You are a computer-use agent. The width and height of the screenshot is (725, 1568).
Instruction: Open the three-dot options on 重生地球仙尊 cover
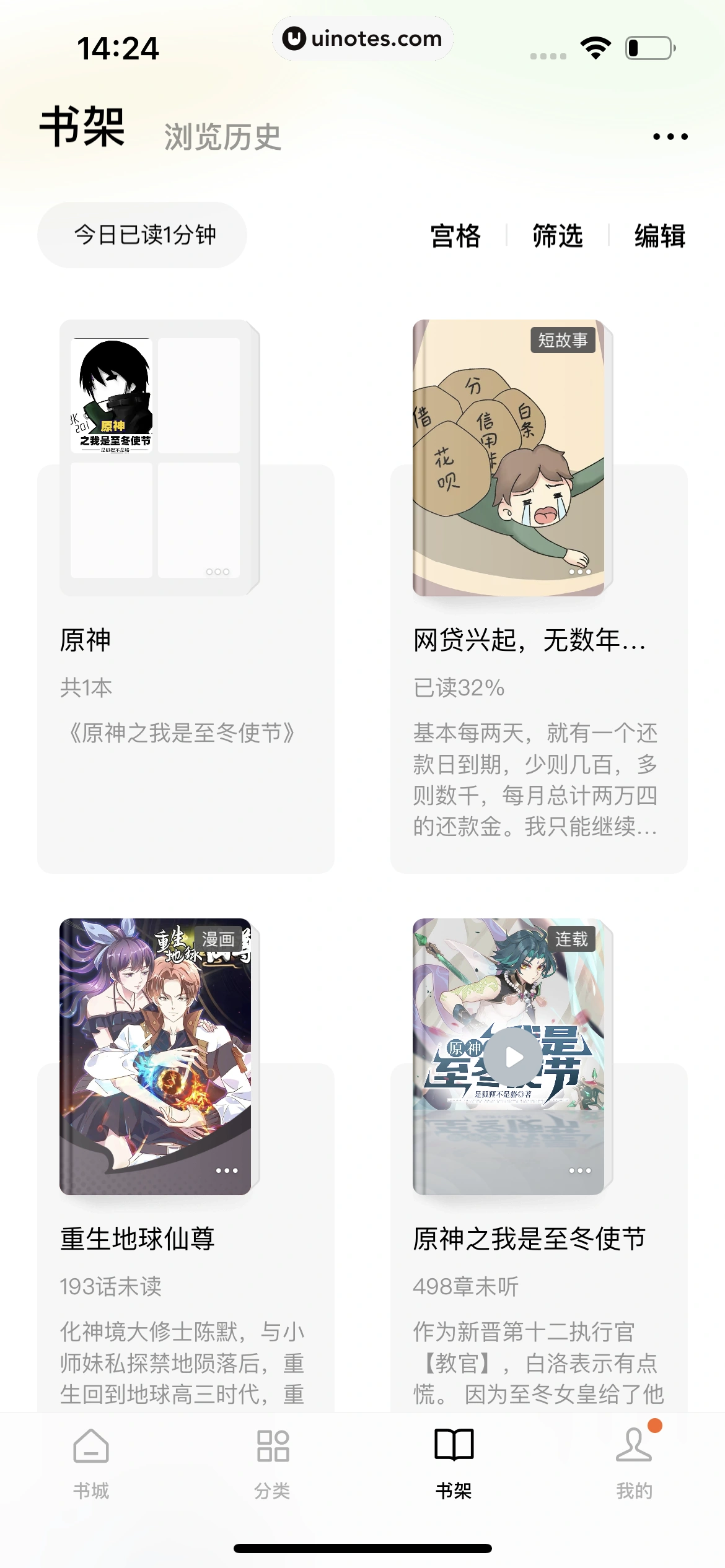point(227,1170)
